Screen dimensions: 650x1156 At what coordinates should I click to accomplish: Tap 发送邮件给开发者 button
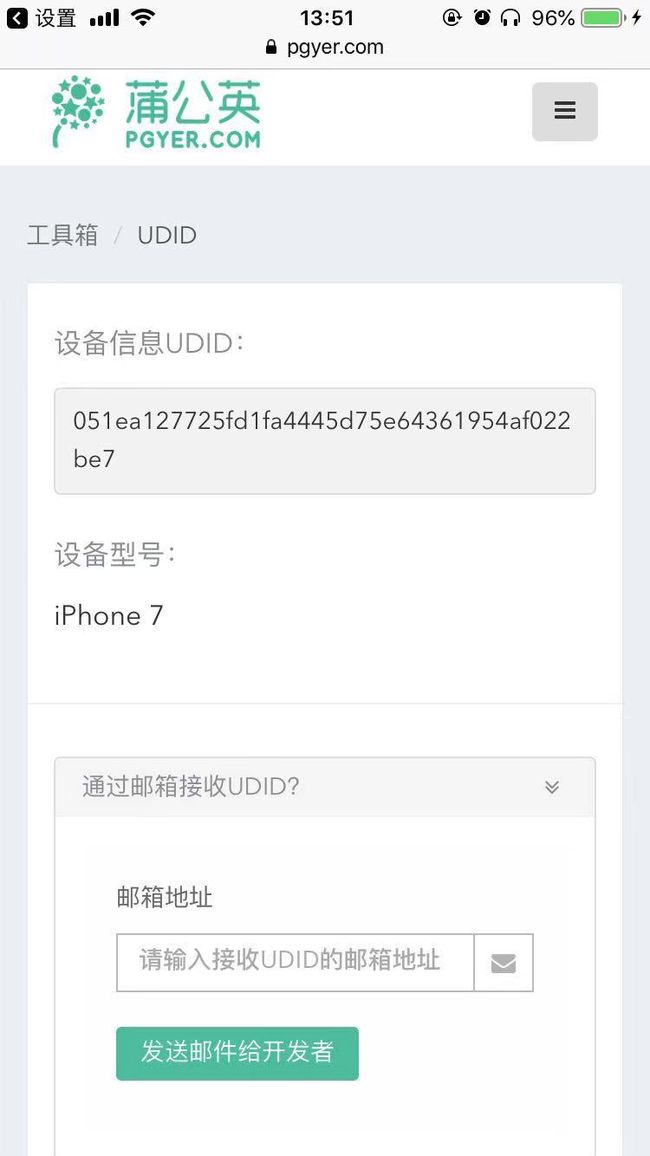pyautogui.click(x=237, y=1053)
